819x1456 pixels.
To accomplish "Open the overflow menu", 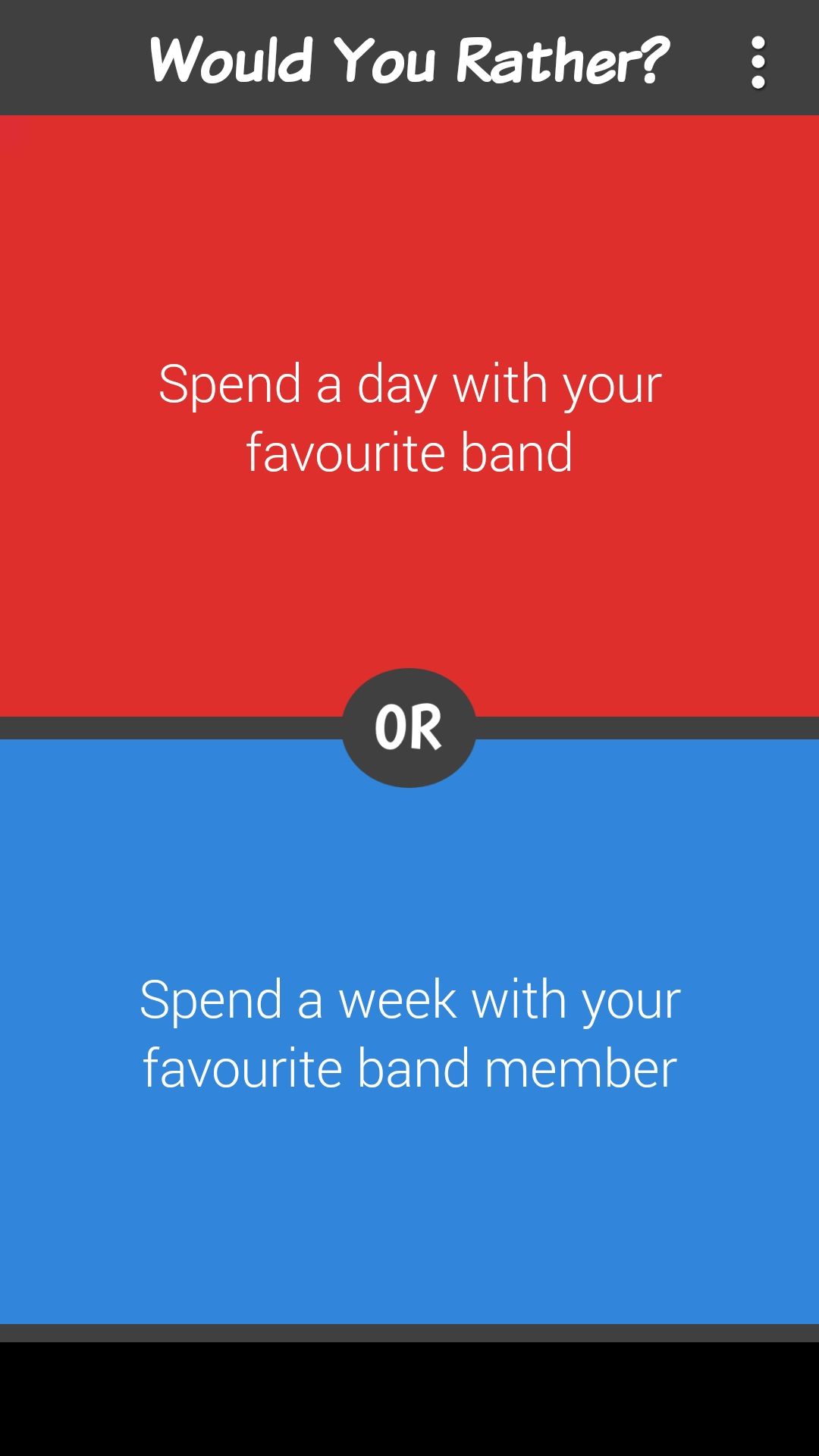I will 758,62.
